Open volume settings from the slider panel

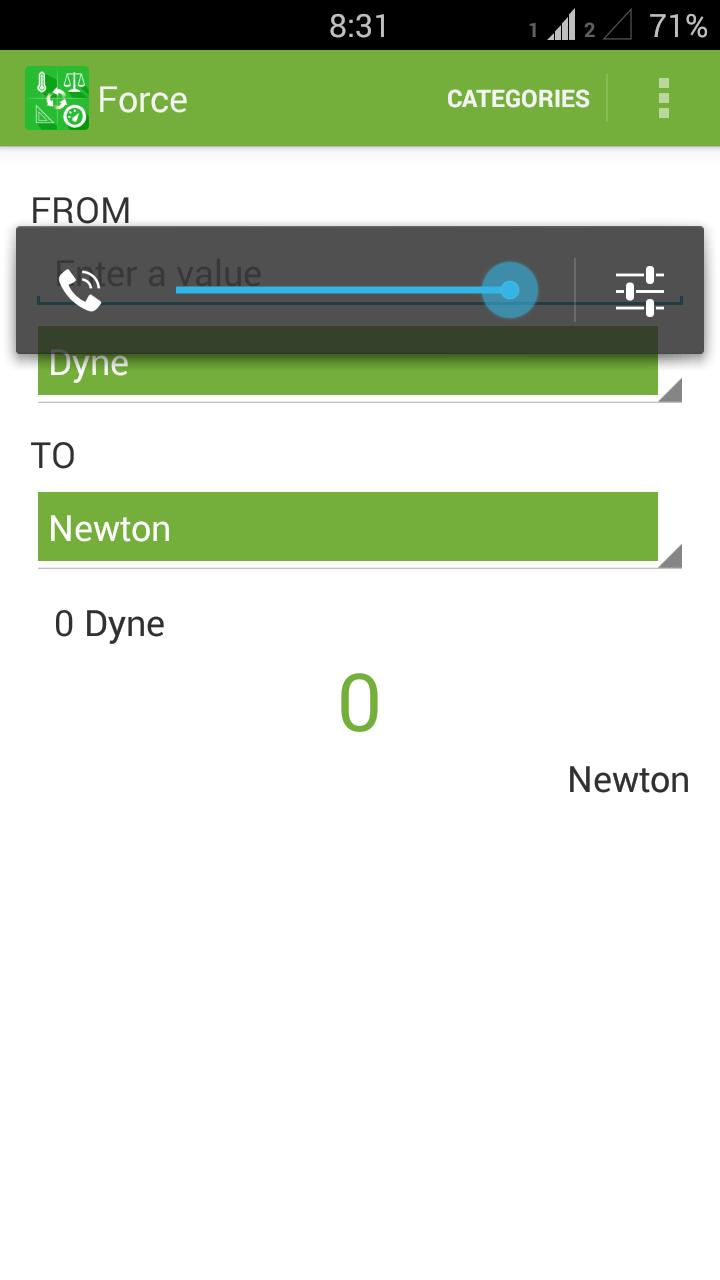640,290
